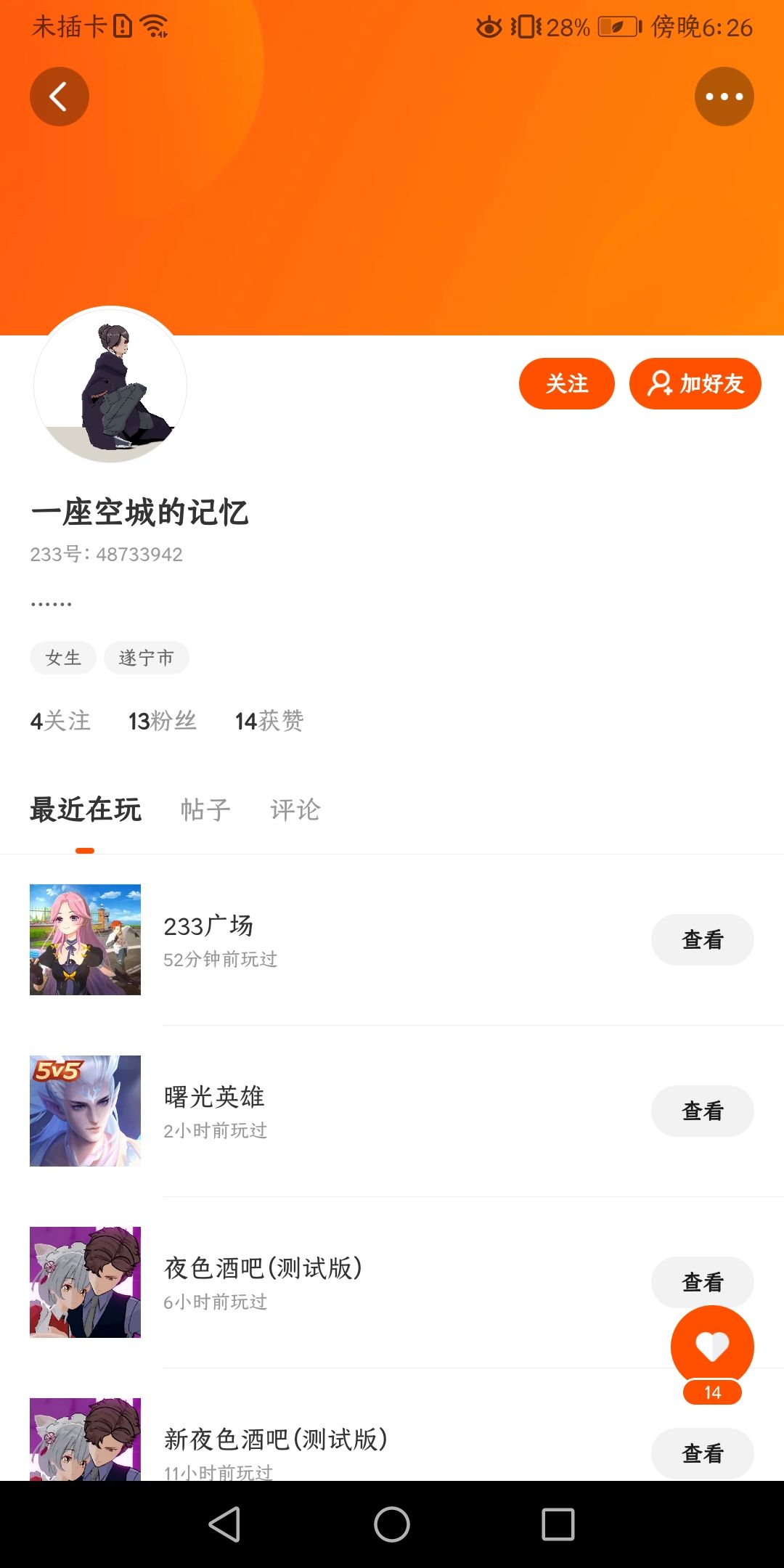The image size is (784, 1568).
Task: Switch to the 评论 tab
Action: point(295,809)
